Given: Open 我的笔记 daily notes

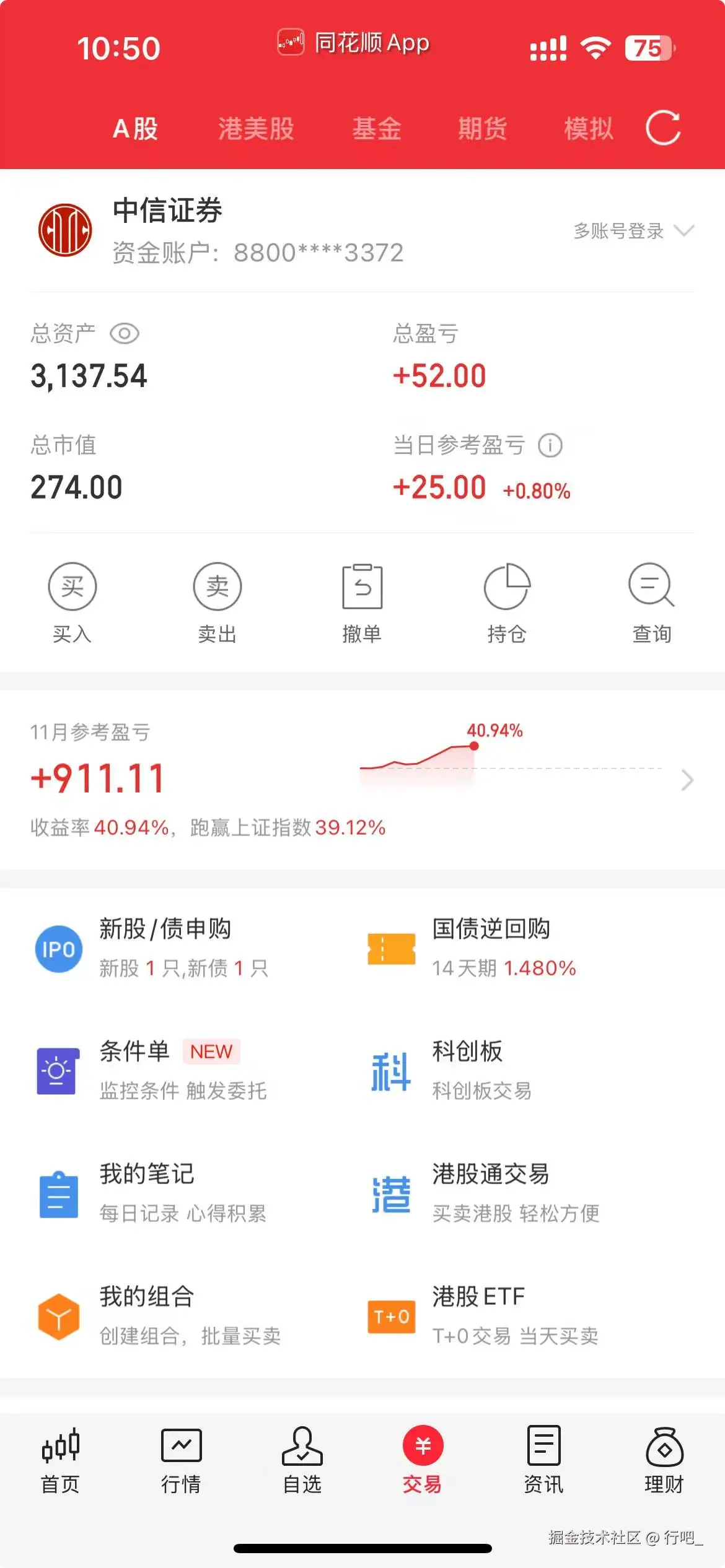Looking at the screenshot, I should [58, 1195].
